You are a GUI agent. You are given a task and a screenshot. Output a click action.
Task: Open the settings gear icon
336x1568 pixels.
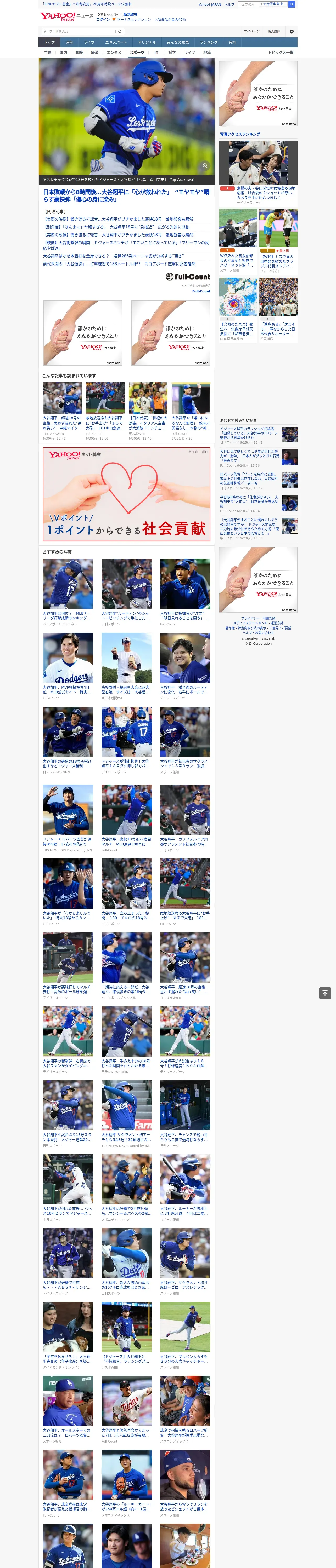(292, 31)
